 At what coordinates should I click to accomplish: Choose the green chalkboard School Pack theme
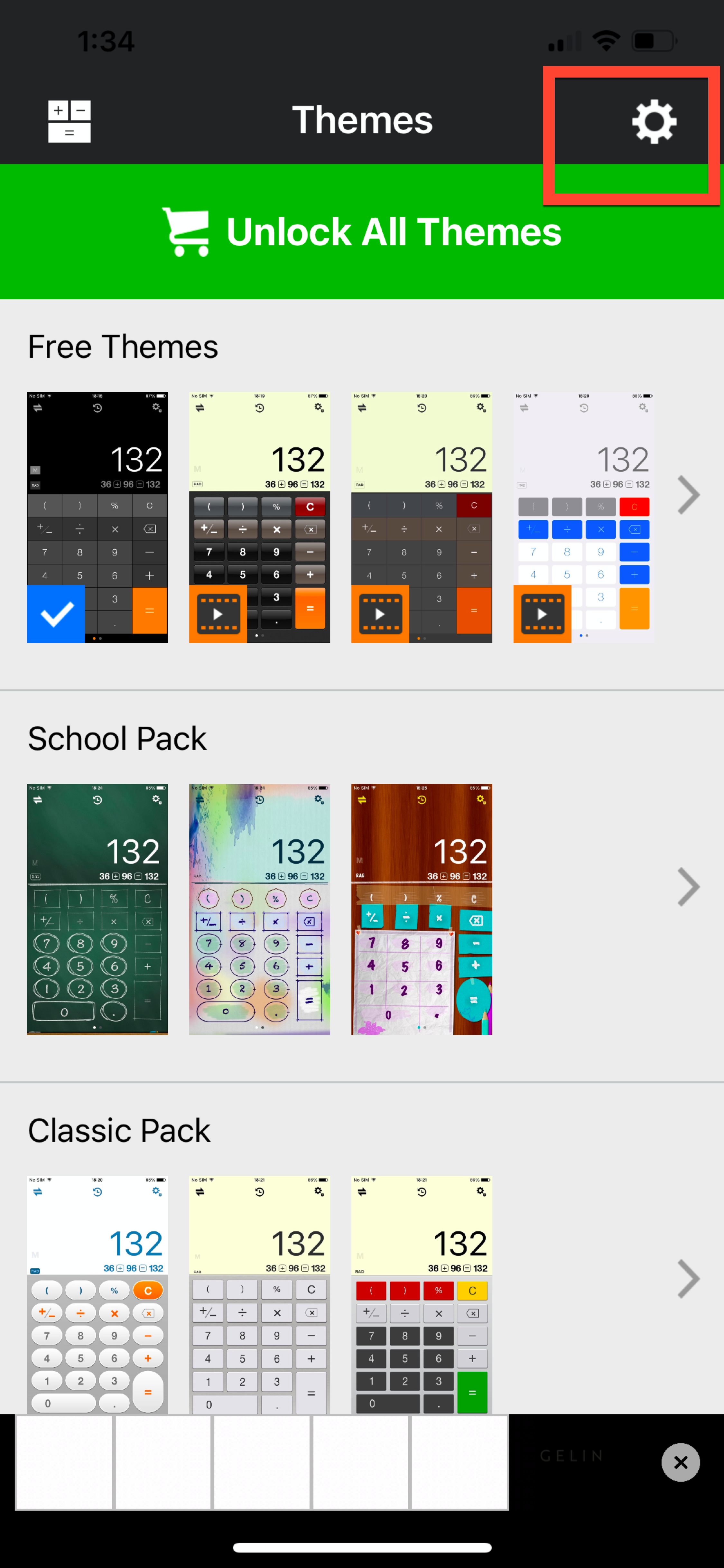(97, 909)
